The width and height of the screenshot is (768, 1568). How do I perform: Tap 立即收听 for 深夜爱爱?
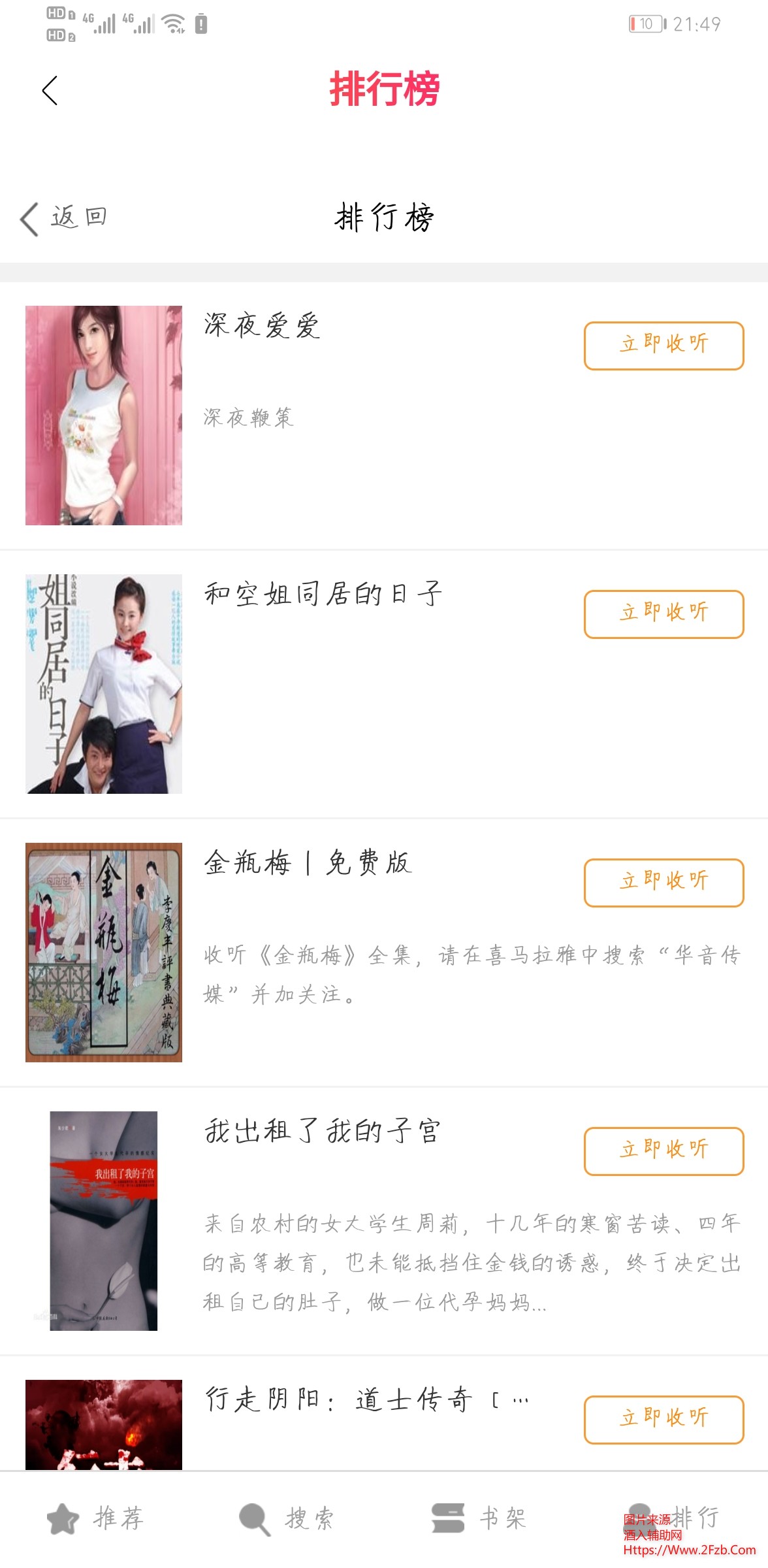tap(664, 346)
